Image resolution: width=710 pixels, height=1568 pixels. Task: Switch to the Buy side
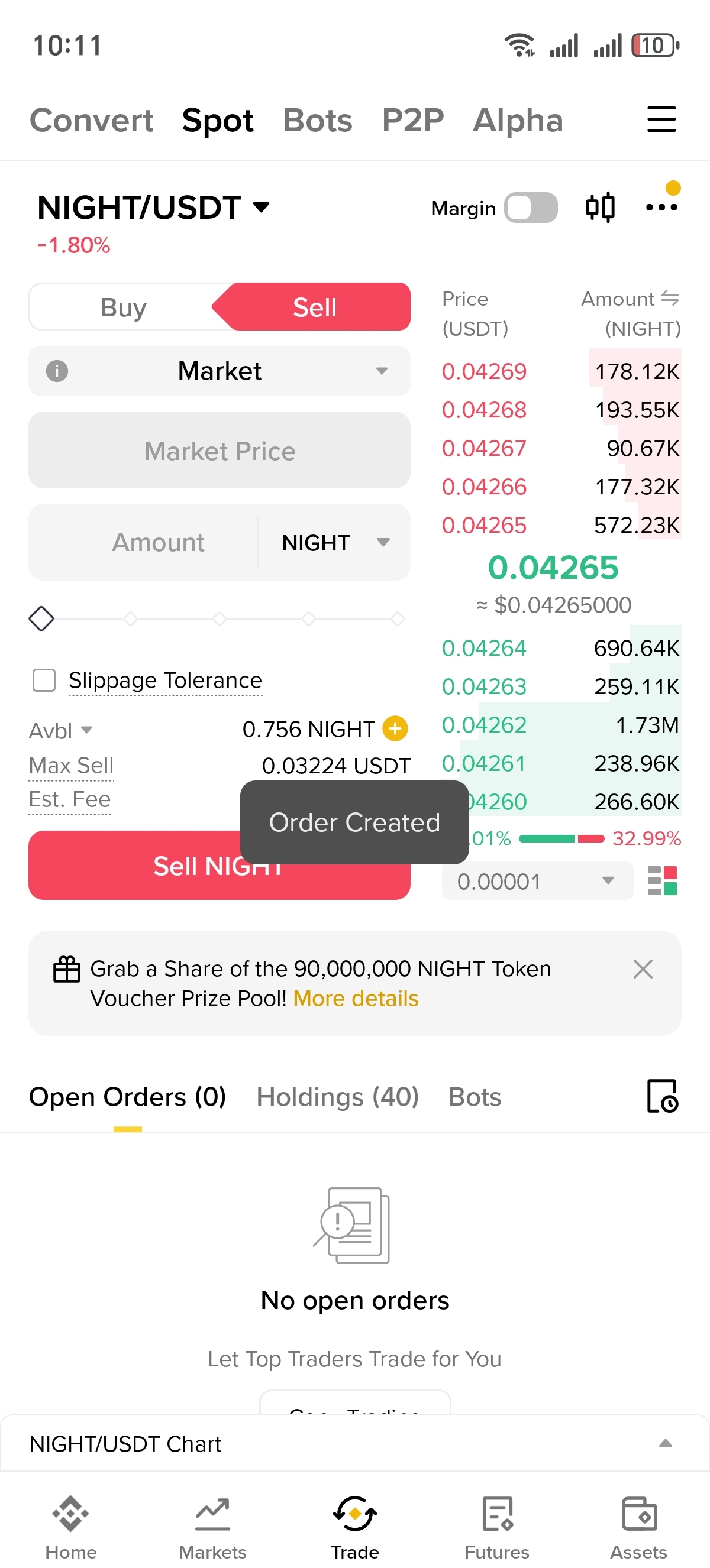point(124,307)
